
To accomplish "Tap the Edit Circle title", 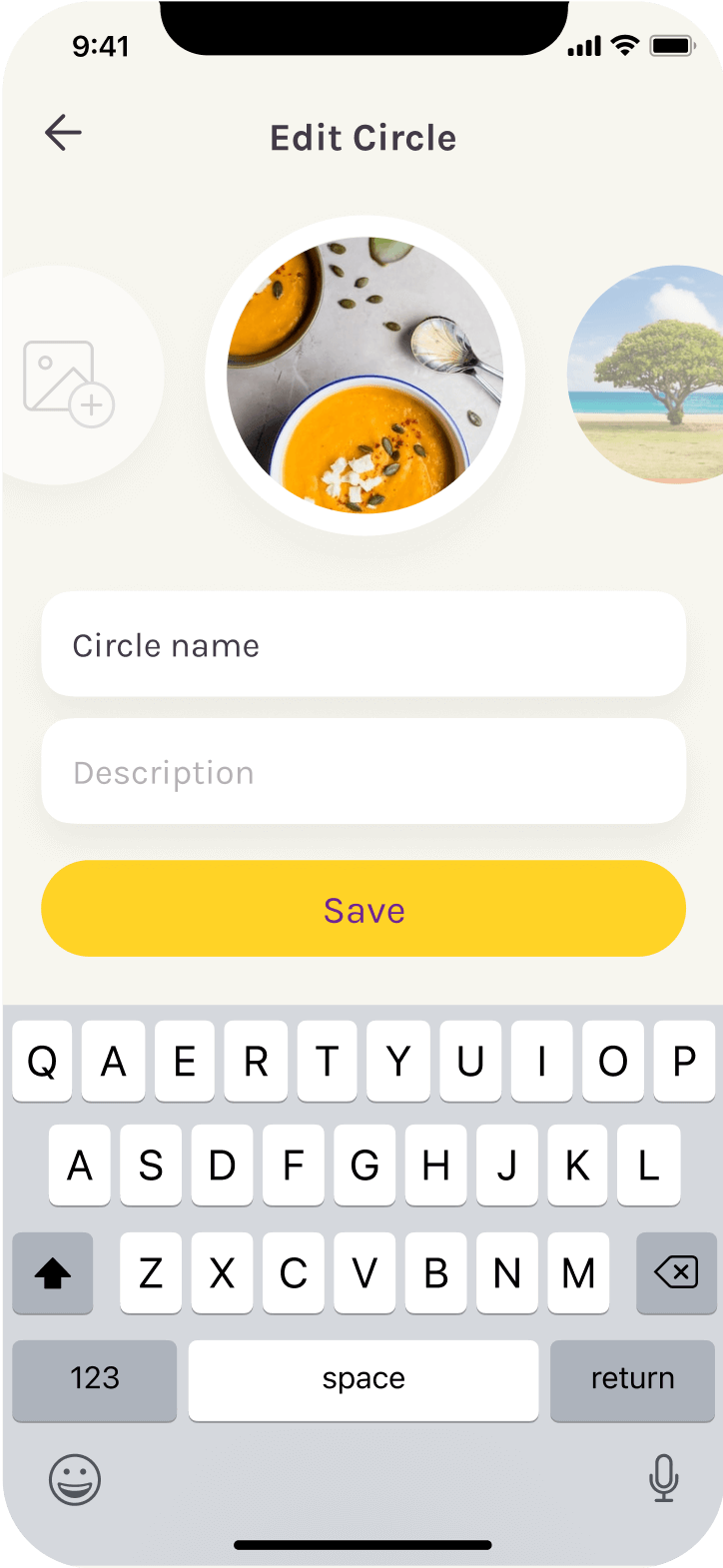I will click(x=362, y=137).
